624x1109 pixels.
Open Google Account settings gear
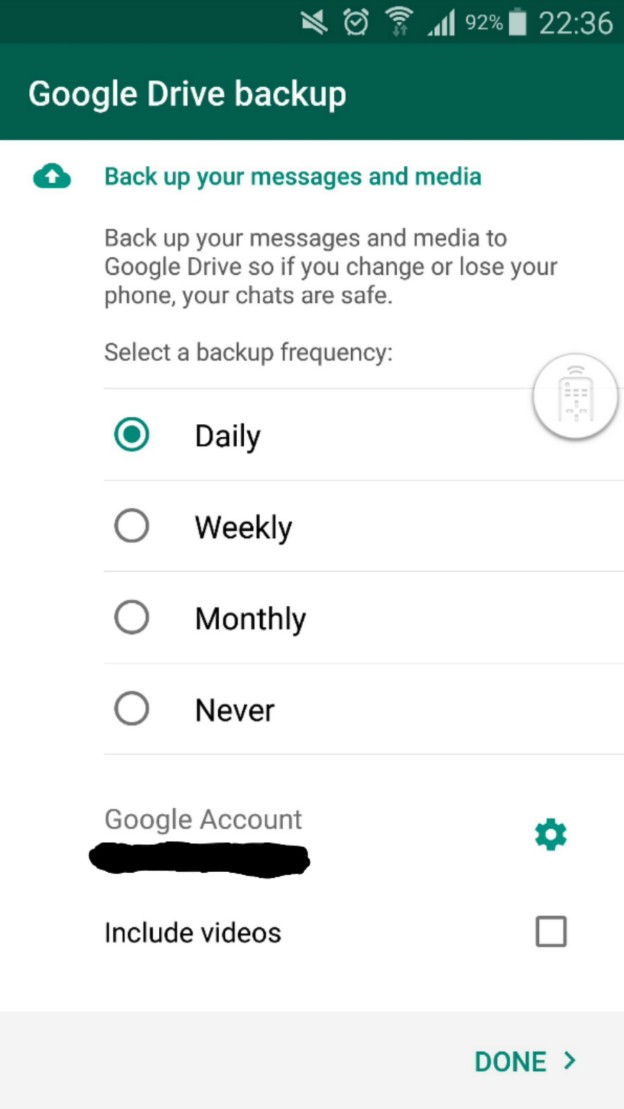550,834
